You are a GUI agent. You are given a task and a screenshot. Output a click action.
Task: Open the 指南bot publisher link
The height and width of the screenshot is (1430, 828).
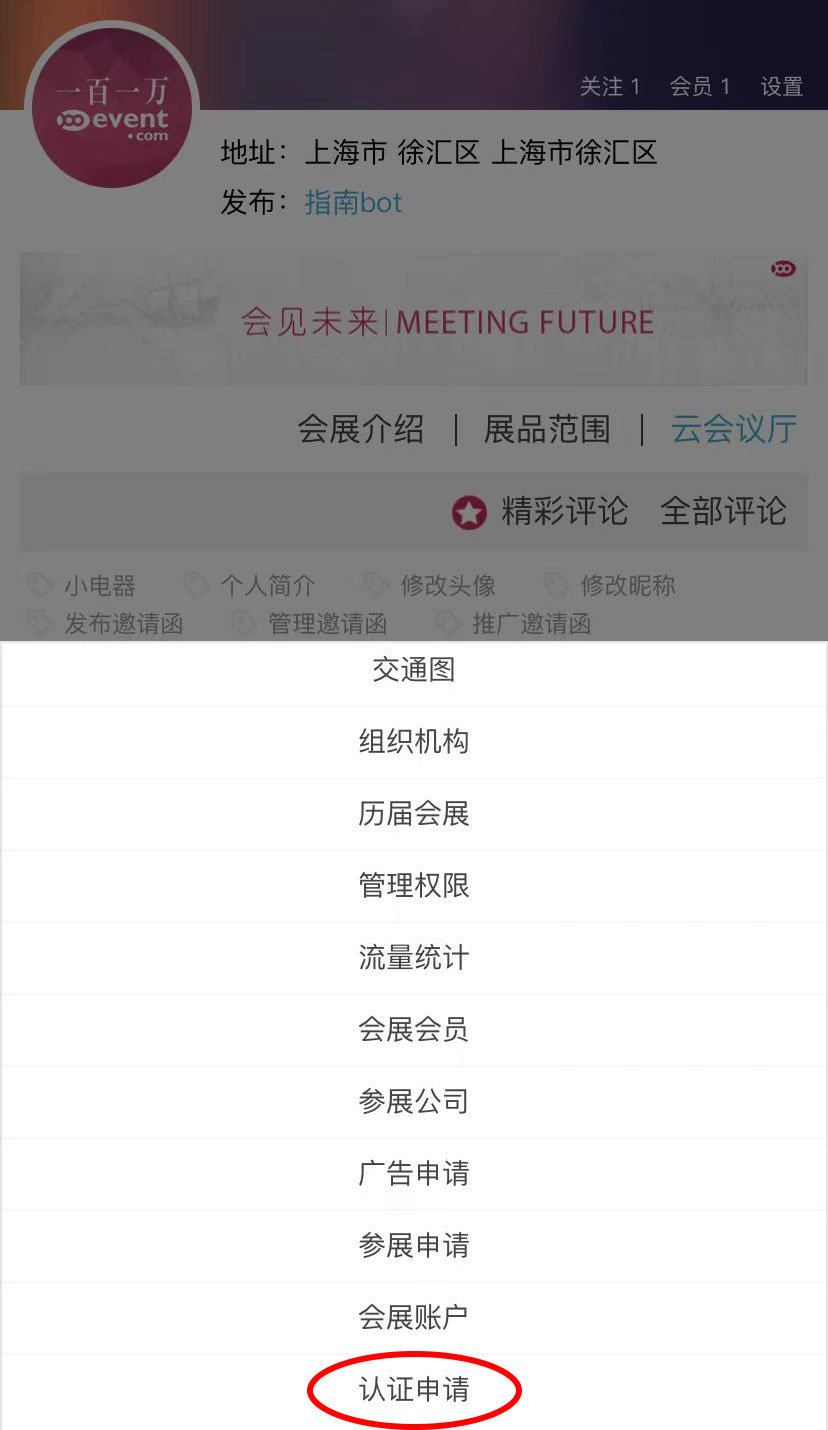coord(353,203)
